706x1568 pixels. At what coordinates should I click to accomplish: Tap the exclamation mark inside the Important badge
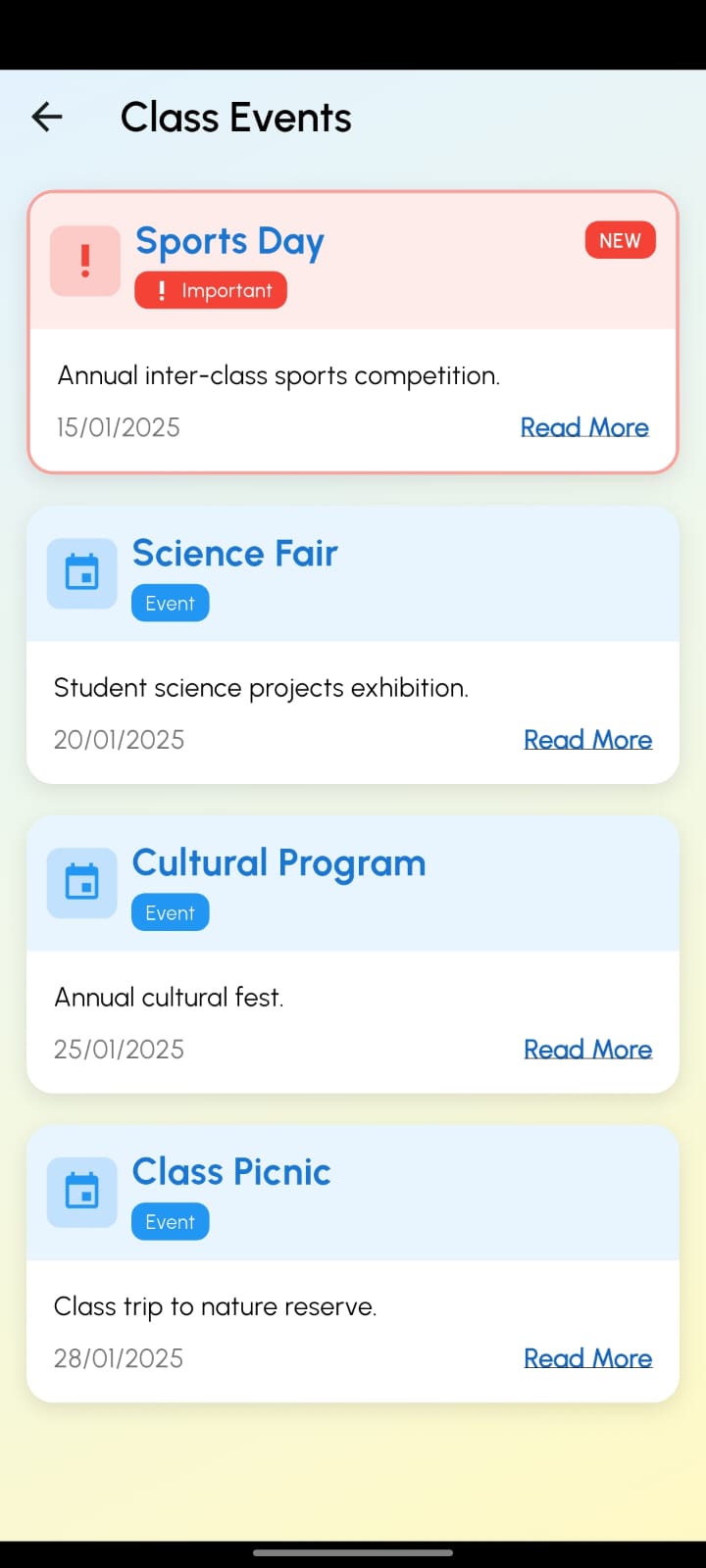click(162, 290)
